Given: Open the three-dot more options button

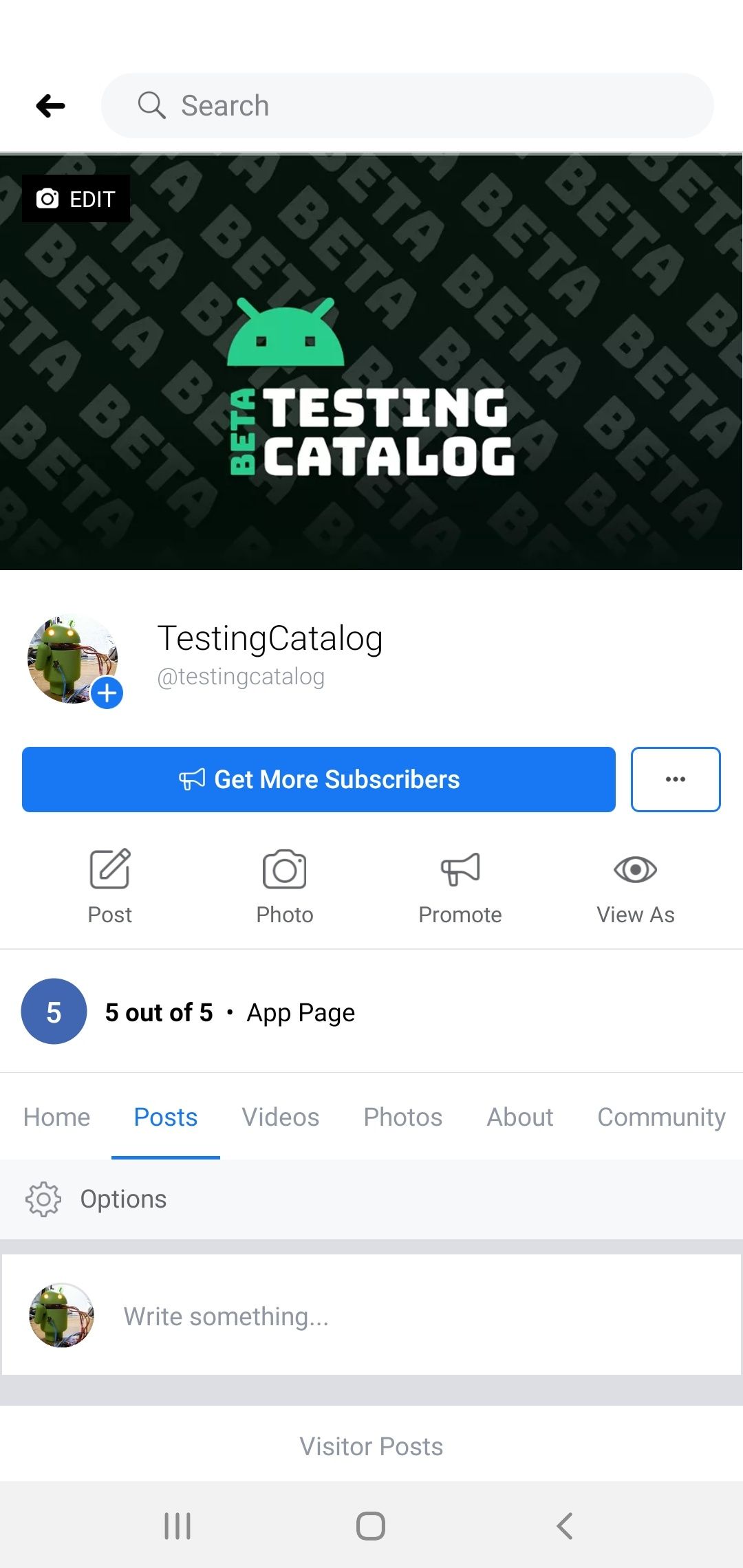Looking at the screenshot, I should pyautogui.click(x=675, y=779).
